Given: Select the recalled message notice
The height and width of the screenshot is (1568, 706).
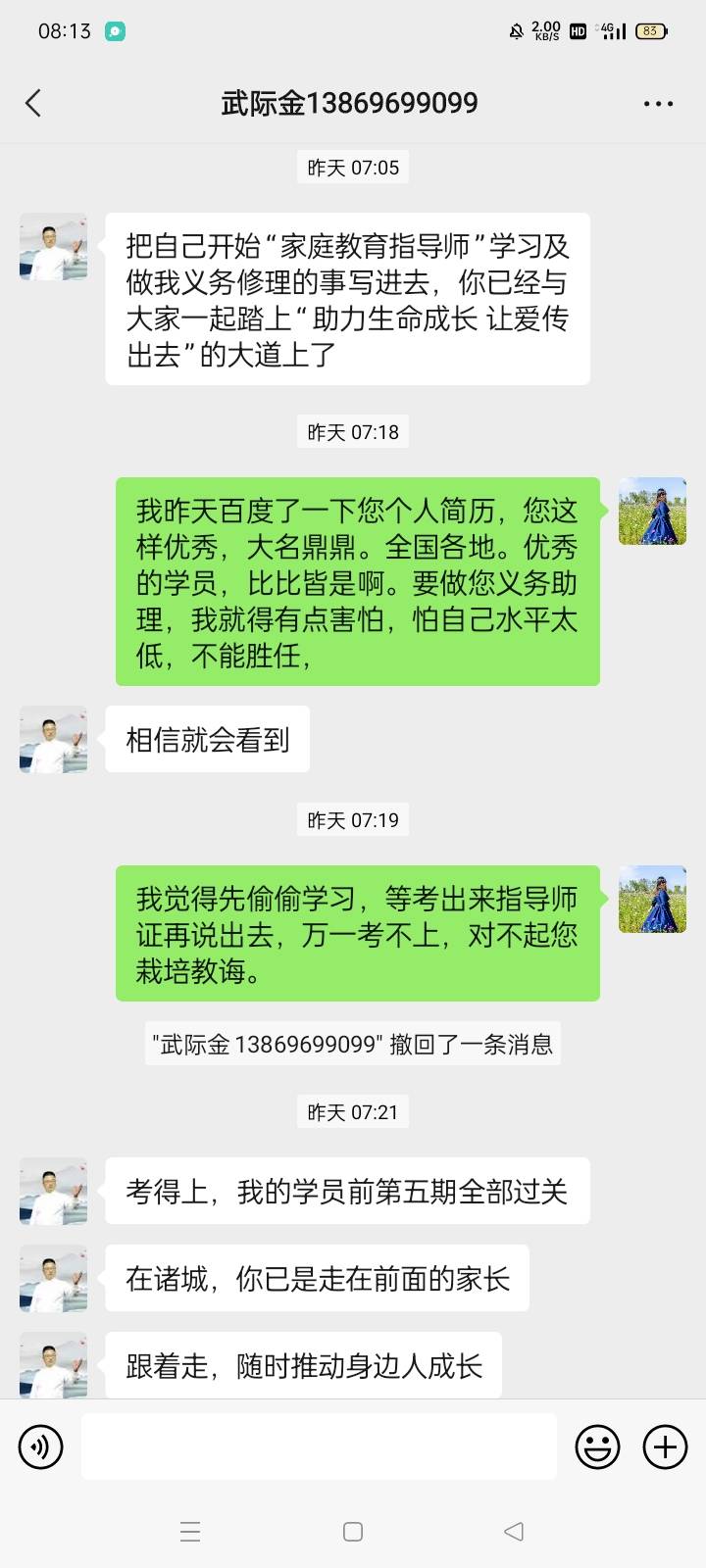Looking at the screenshot, I should click(353, 1044).
